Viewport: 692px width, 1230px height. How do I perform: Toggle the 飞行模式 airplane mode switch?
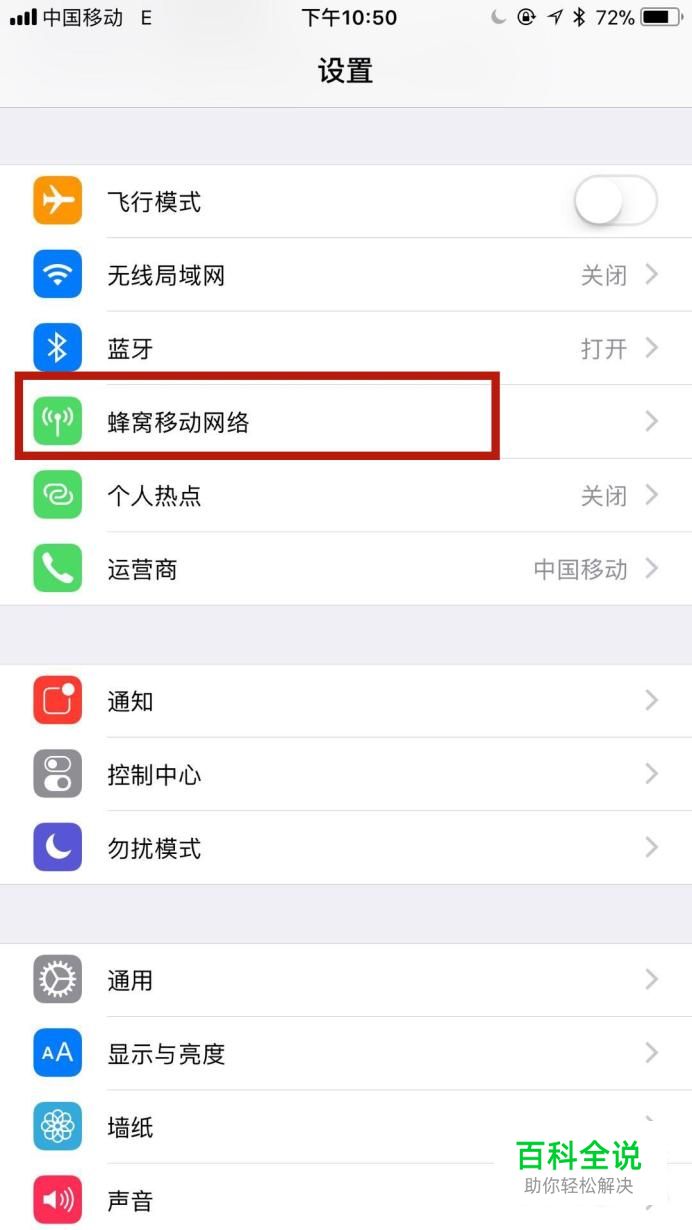(x=615, y=202)
